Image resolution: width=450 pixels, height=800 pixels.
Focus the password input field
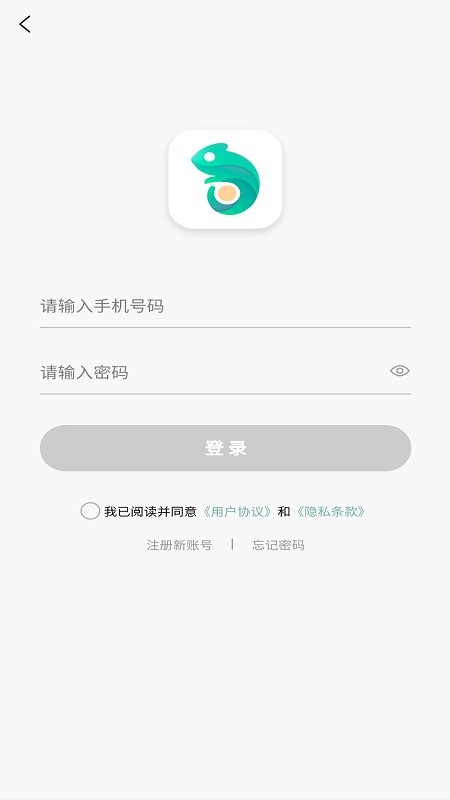(x=214, y=372)
